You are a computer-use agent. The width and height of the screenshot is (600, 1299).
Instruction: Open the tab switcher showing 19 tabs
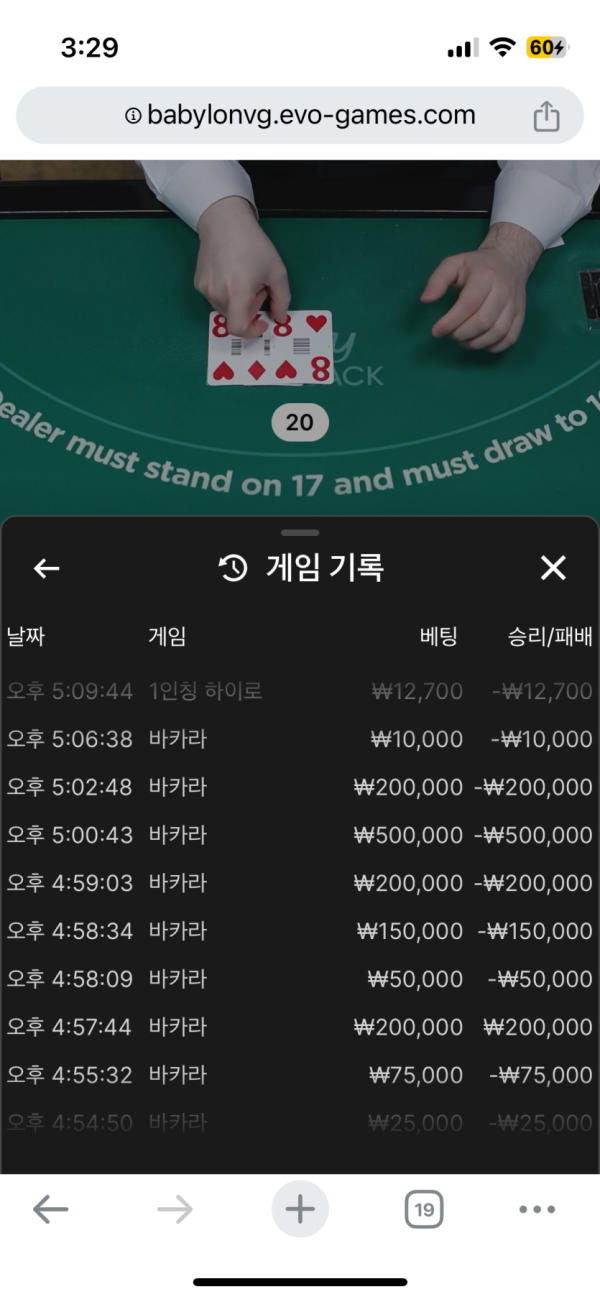424,1210
